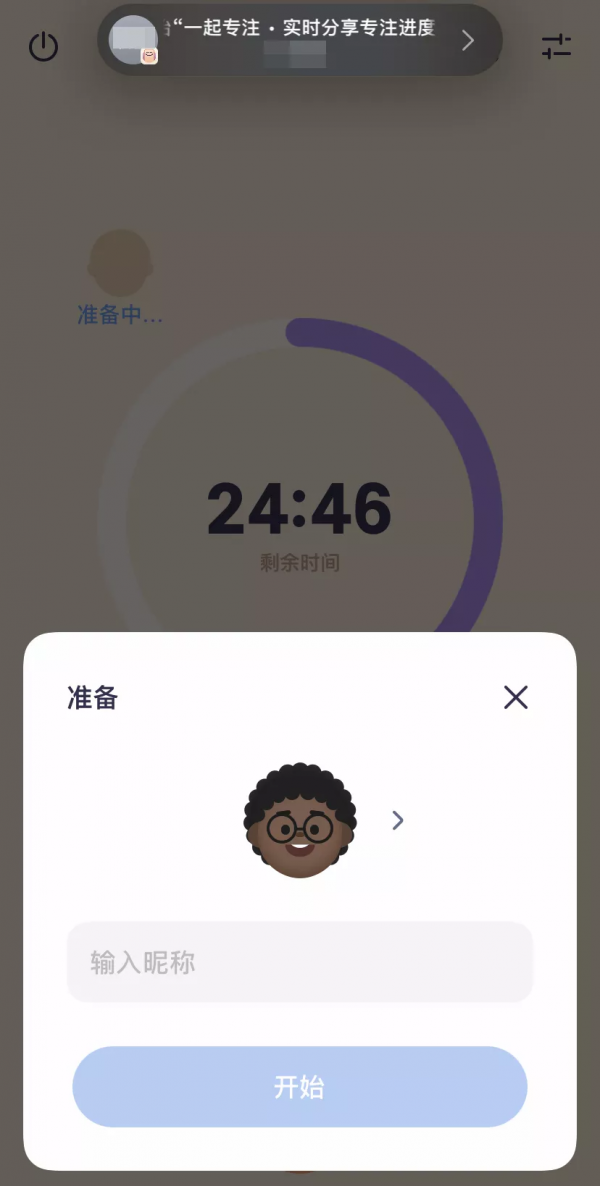Enter a nickname in 输入昵称 field

click(300, 962)
